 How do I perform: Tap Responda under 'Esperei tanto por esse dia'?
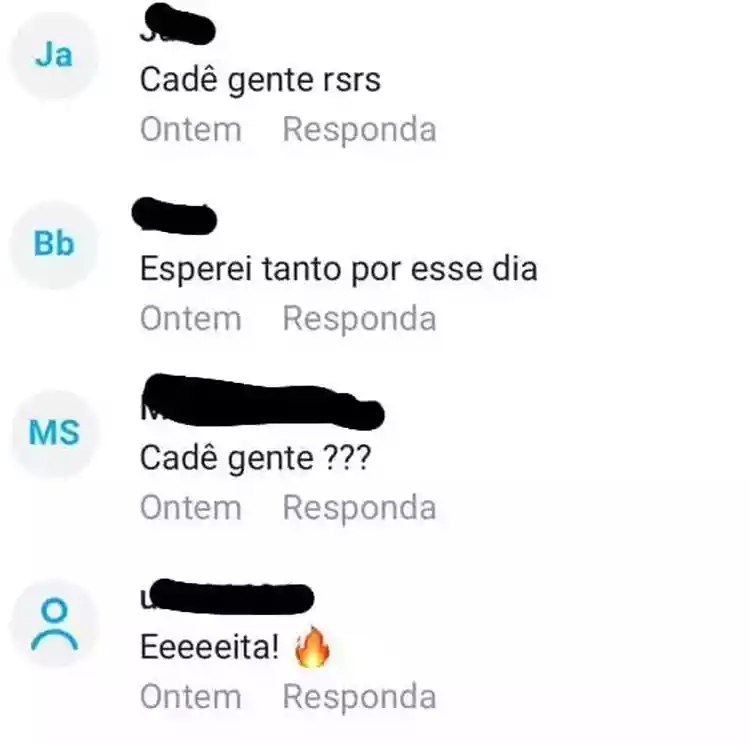point(359,319)
